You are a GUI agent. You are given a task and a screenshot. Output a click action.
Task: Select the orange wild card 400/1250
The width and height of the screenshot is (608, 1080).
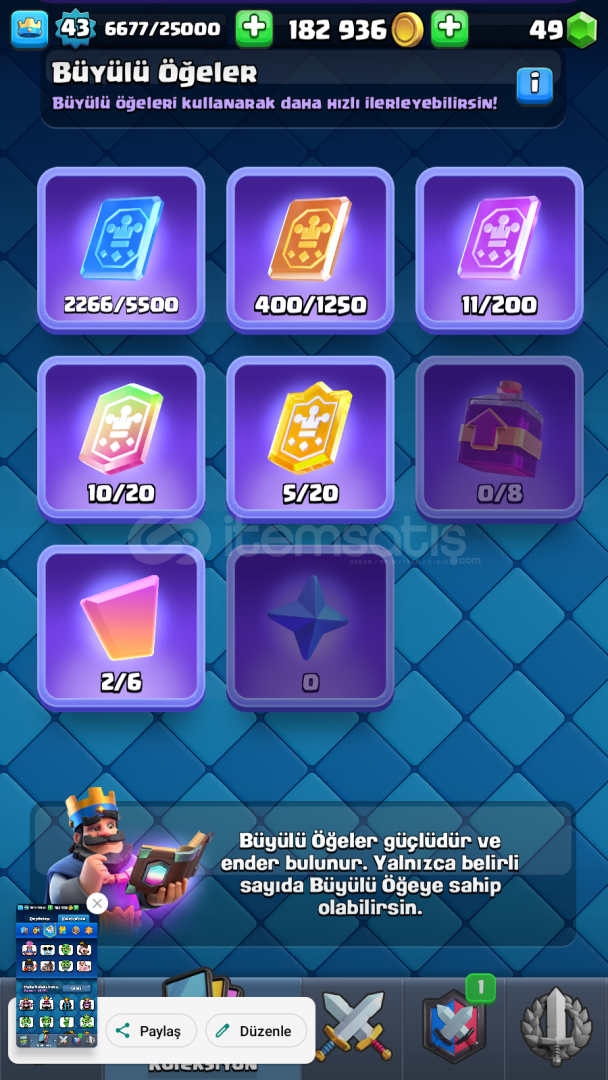point(310,249)
